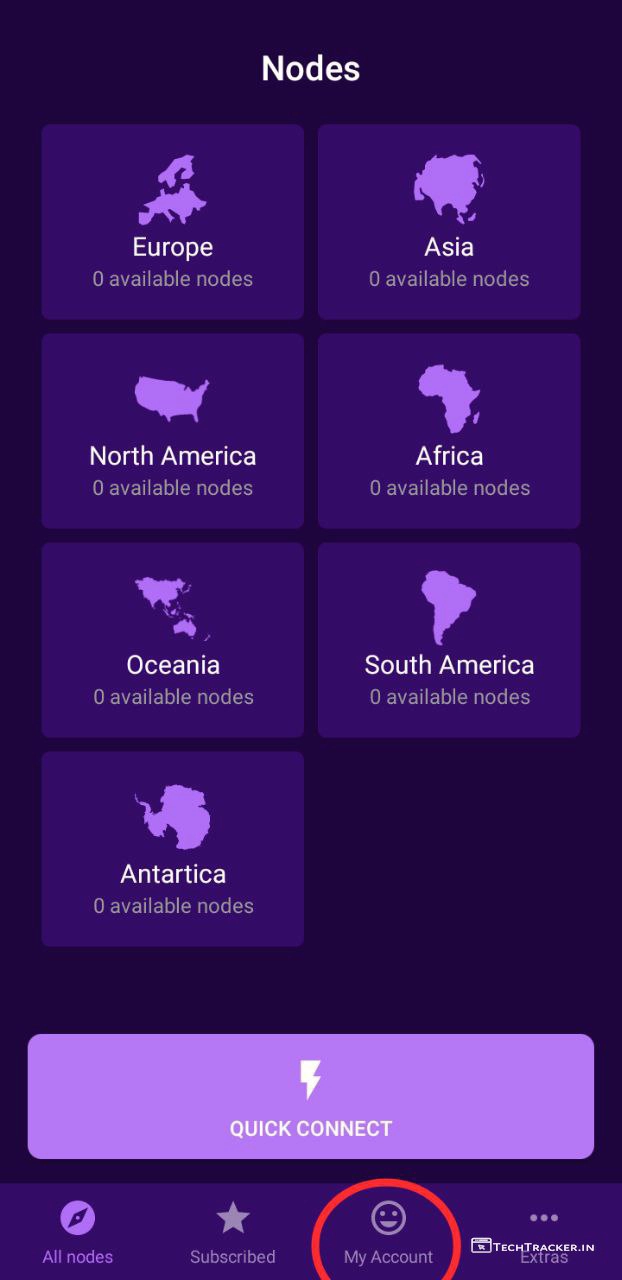The width and height of the screenshot is (622, 1280).
Task: Open the Oceania nodes card
Action: (x=173, y=640)
